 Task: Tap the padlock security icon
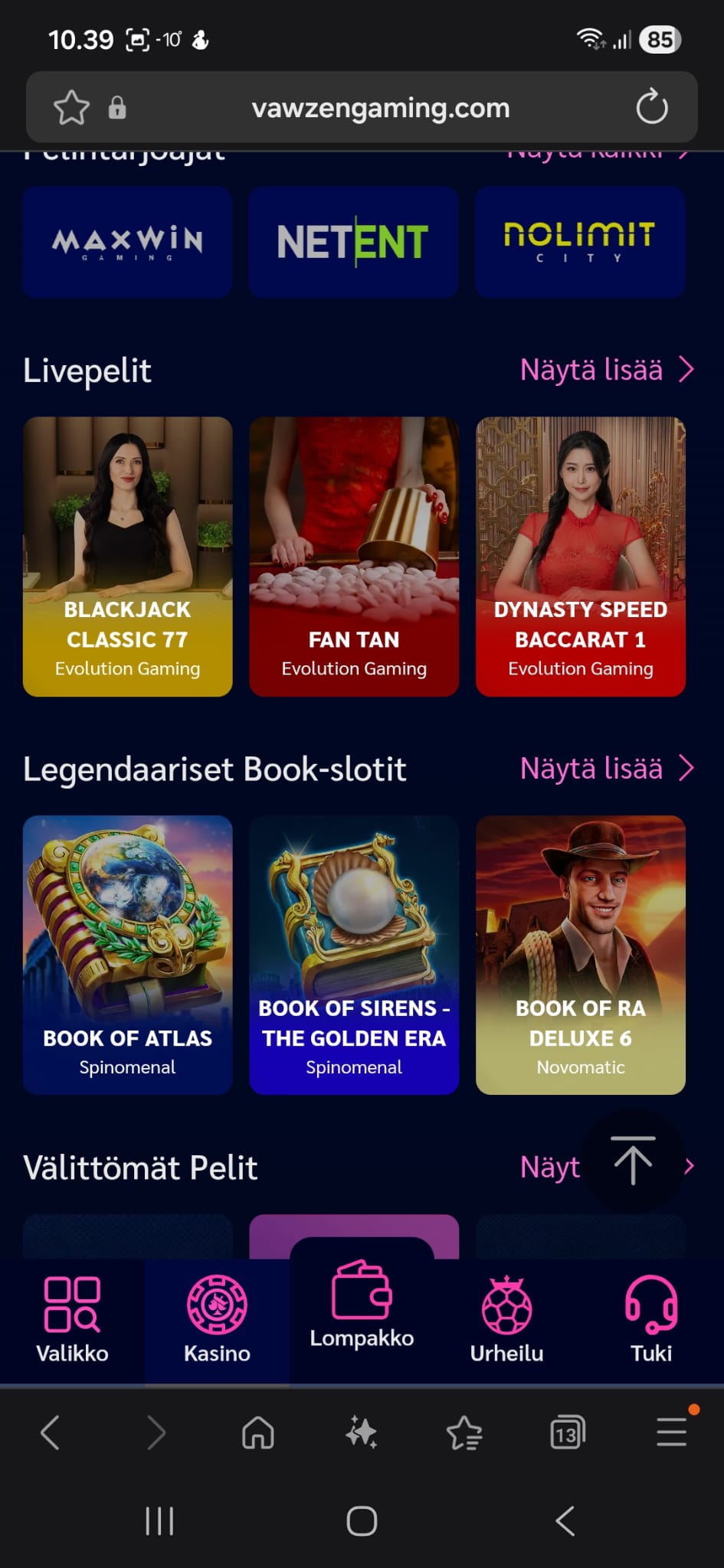point(116,107)
